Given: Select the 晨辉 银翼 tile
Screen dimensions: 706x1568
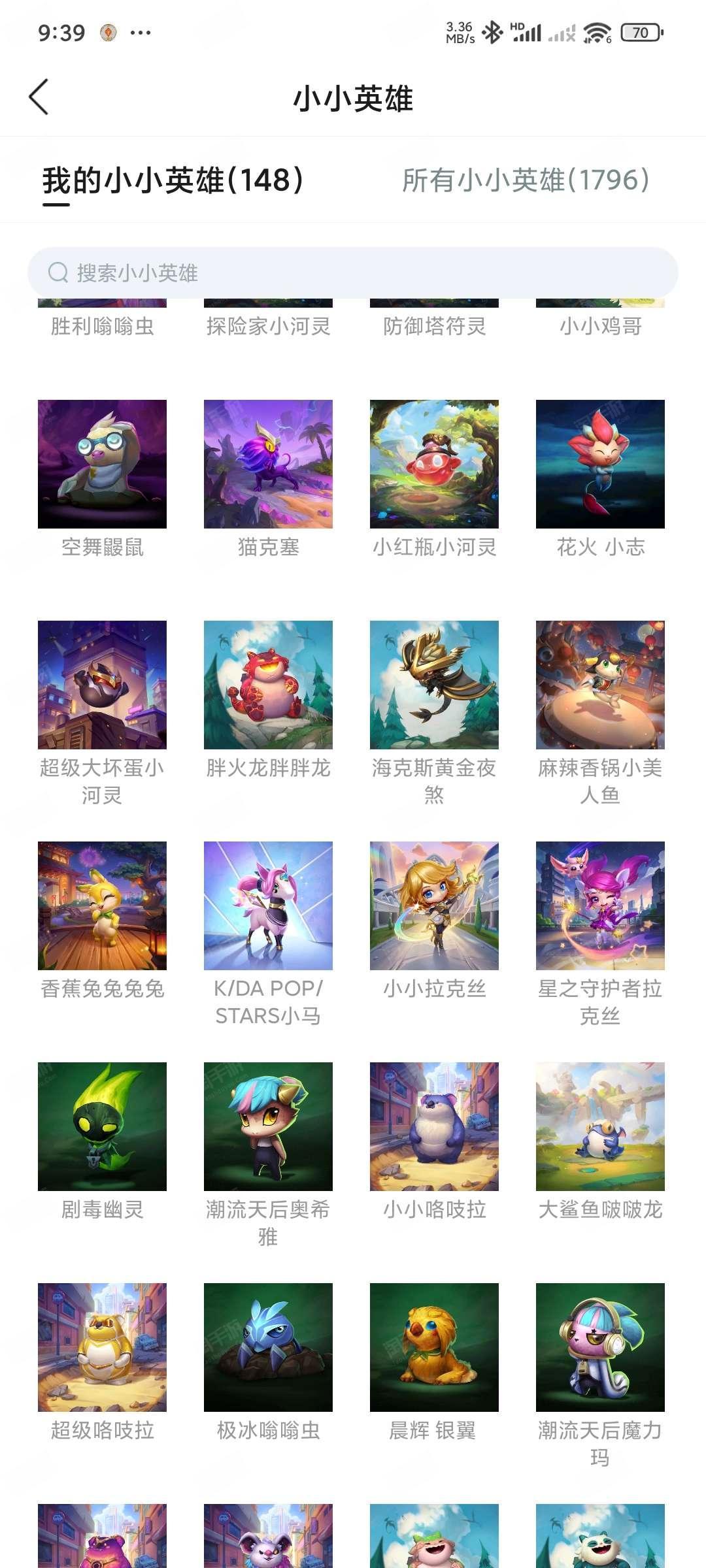Looking at the screenshot, I should click(434, 1348).
